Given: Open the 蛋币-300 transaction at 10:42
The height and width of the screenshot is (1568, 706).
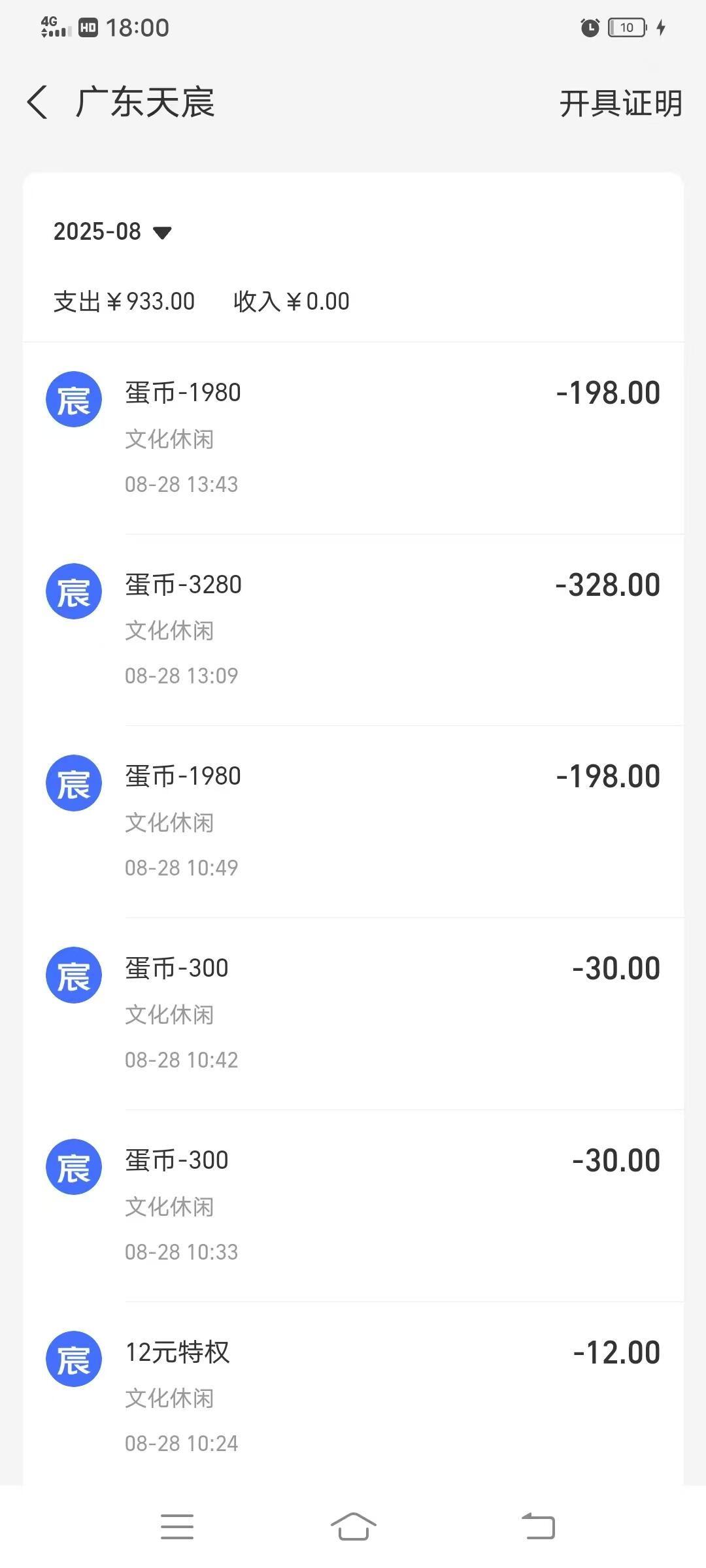Looking at the screenshot, I should [353, 1013].
